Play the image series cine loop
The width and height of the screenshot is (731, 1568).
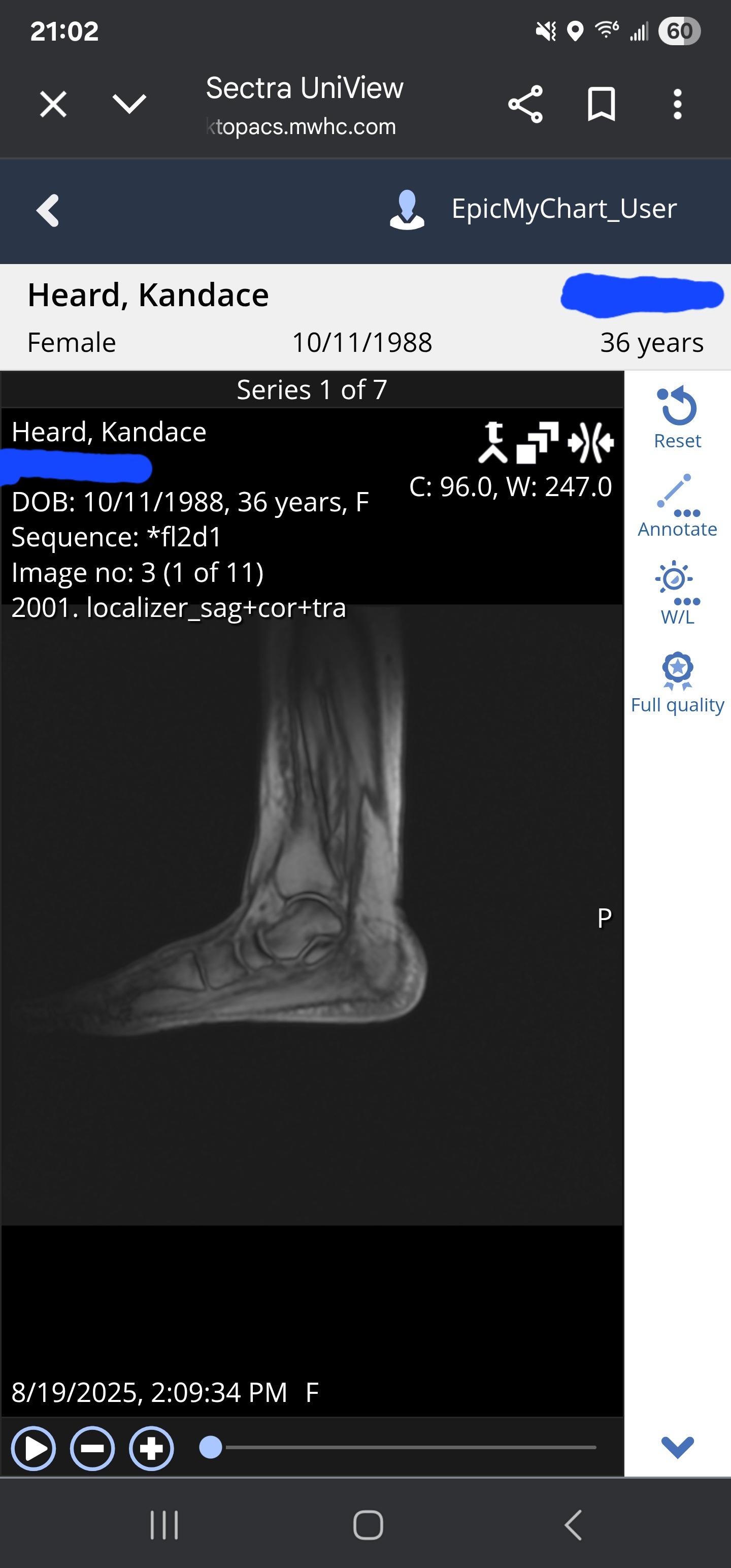coord(34,1448)
